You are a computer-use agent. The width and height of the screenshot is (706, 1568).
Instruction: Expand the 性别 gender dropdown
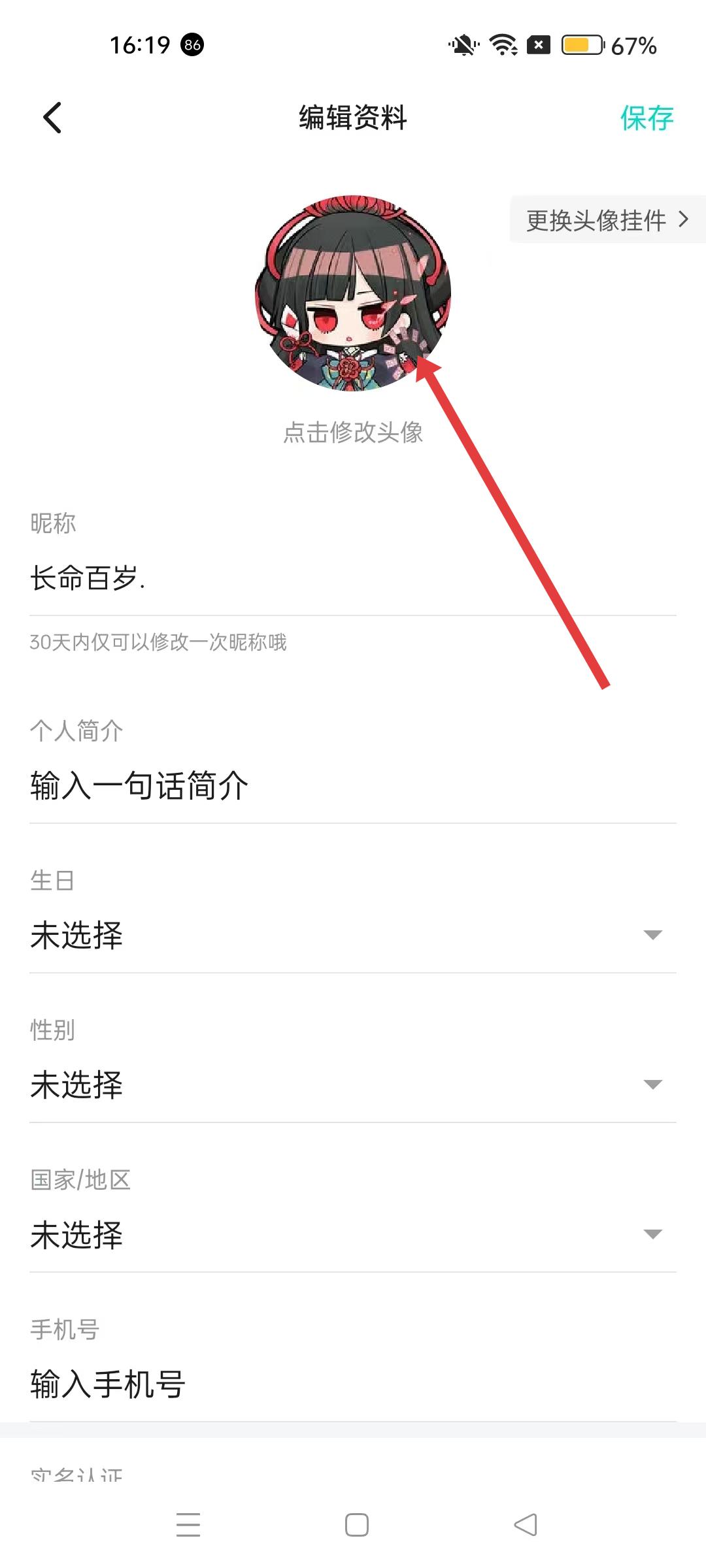[x=353, y=1085]
